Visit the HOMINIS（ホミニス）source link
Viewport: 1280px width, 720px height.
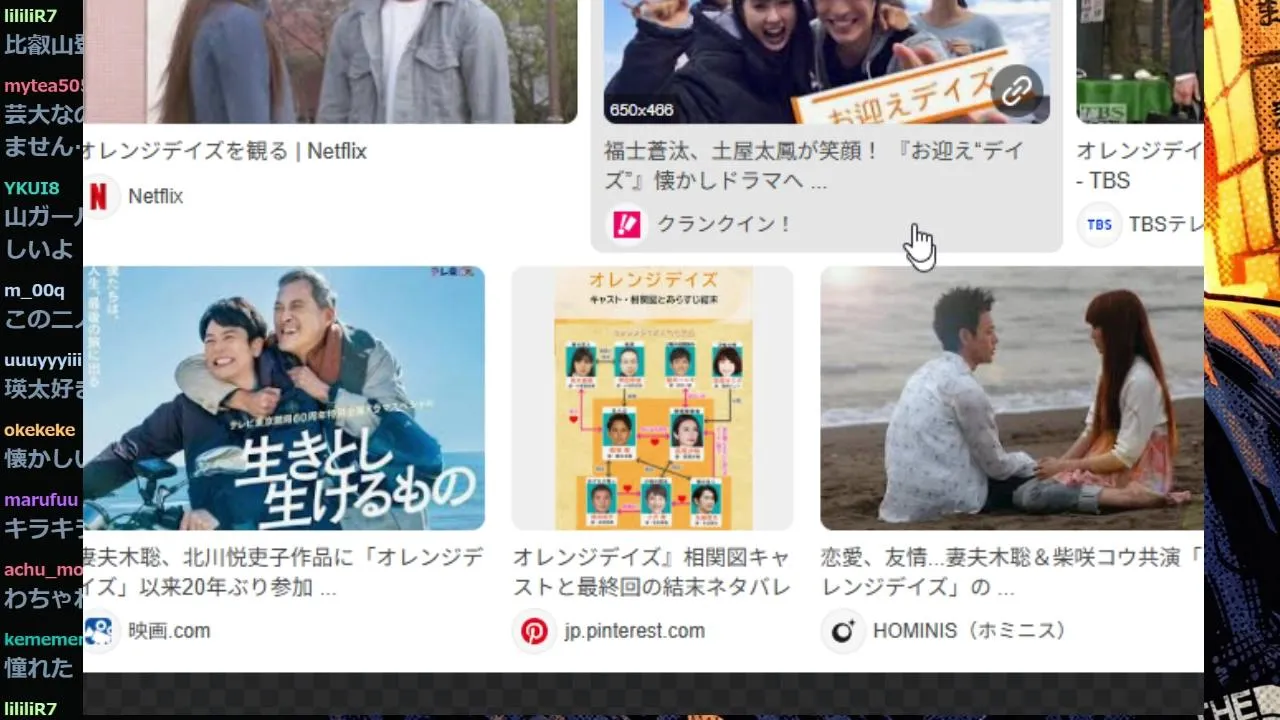click(x=968, y=631)
